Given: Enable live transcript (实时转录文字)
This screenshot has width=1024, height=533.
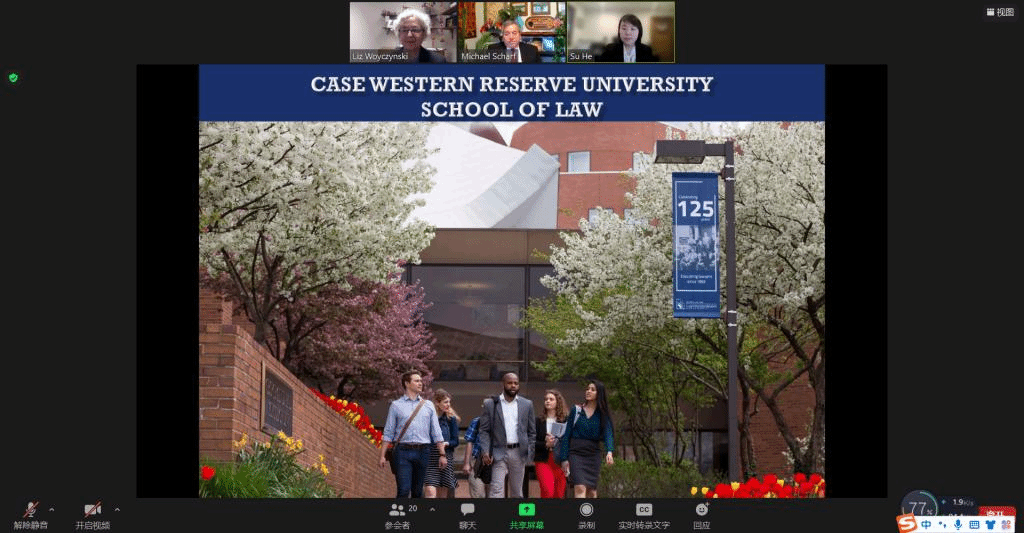Looking at the screenshot, I should (644, 513).
